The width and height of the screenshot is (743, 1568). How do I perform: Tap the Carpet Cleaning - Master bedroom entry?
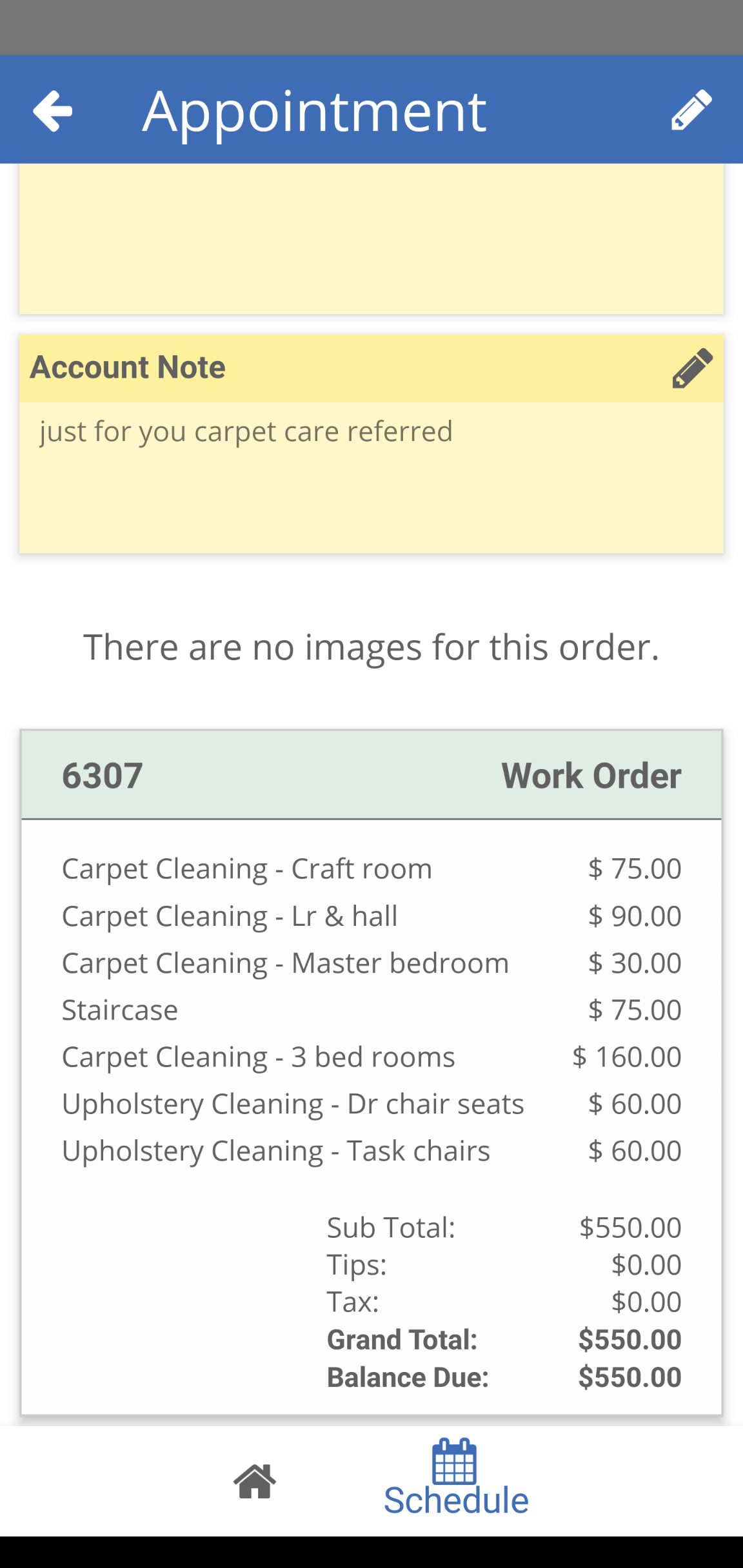[285, 963]
